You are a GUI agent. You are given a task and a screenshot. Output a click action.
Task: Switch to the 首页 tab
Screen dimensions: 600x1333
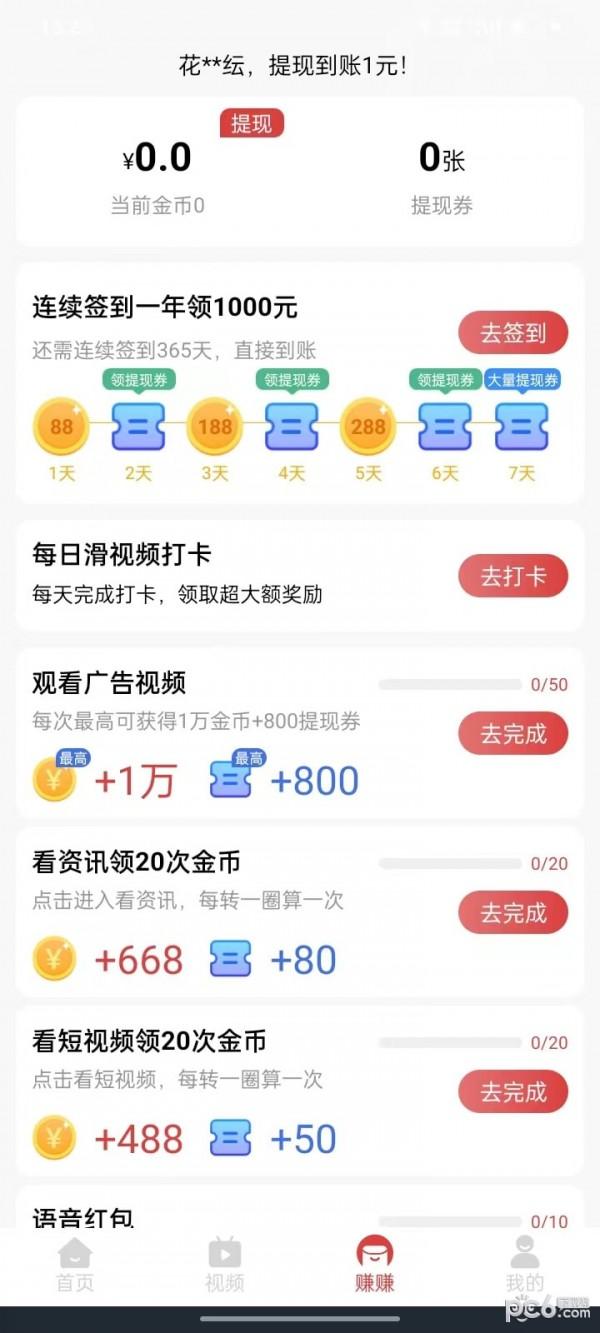(x=75, y=1265)
